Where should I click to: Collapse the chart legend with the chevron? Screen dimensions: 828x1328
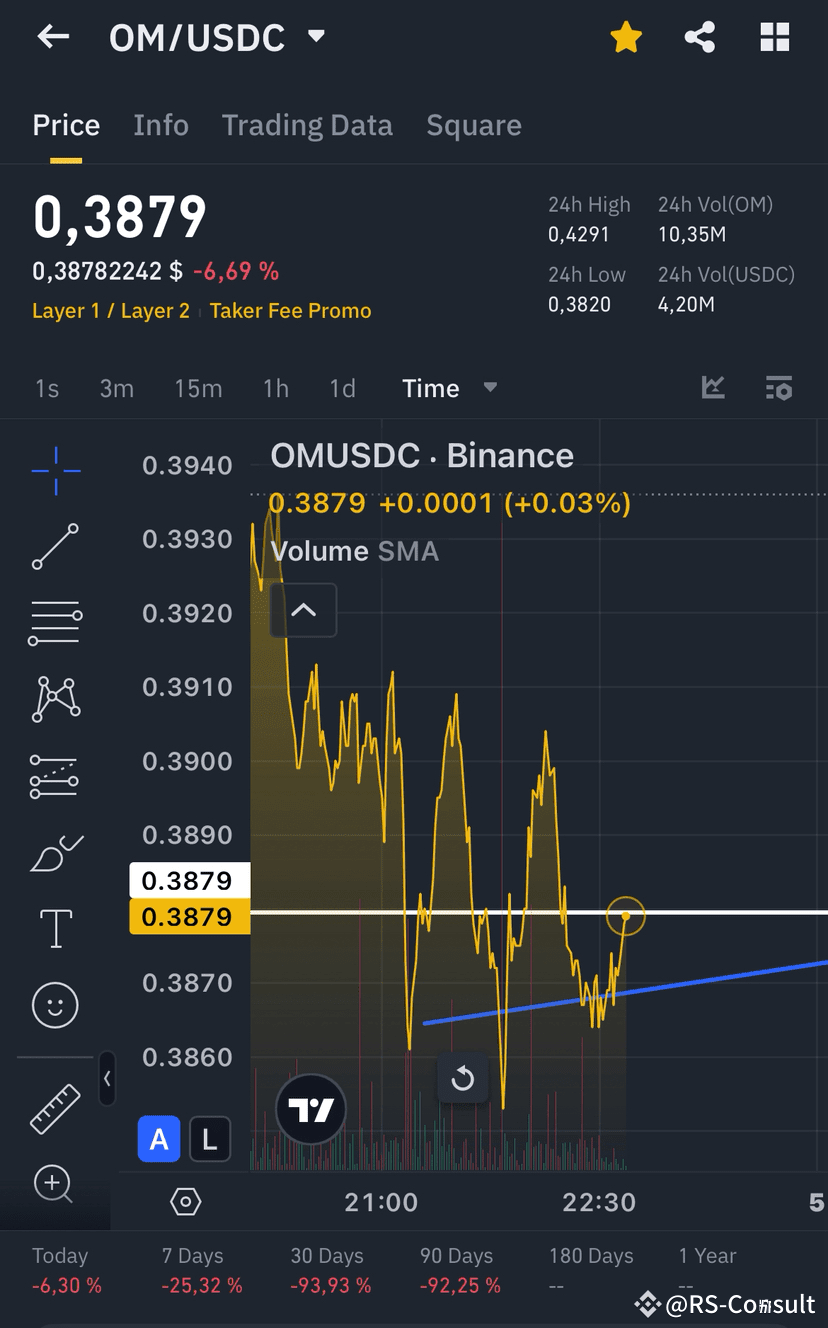click(x=303, y=609)
